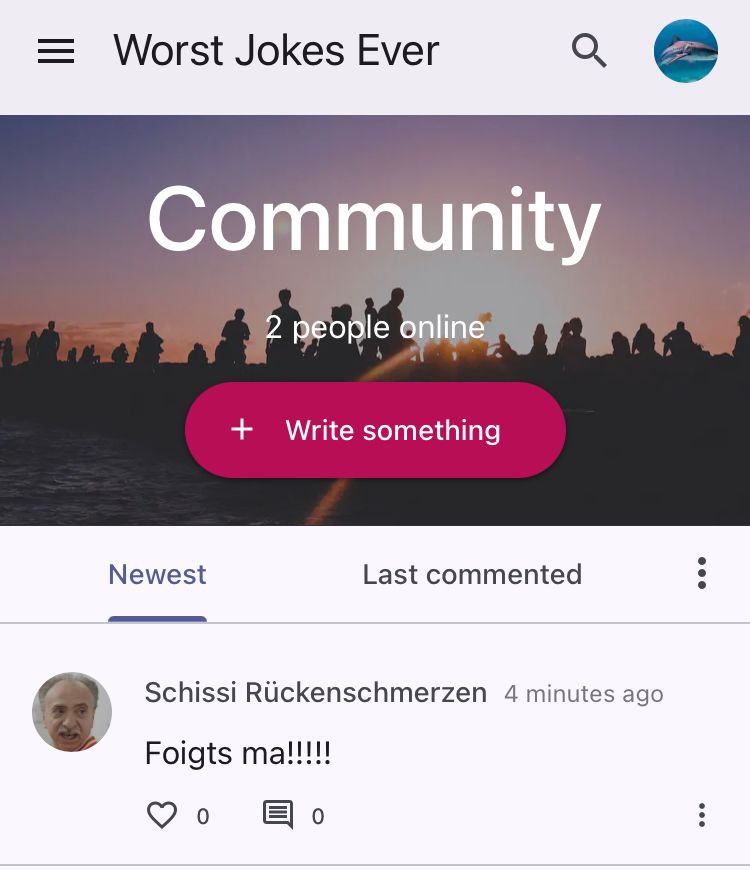This screenshot has height=870, width=750.
Task: Switch to the Last commented tab
Action: [472, 575]
